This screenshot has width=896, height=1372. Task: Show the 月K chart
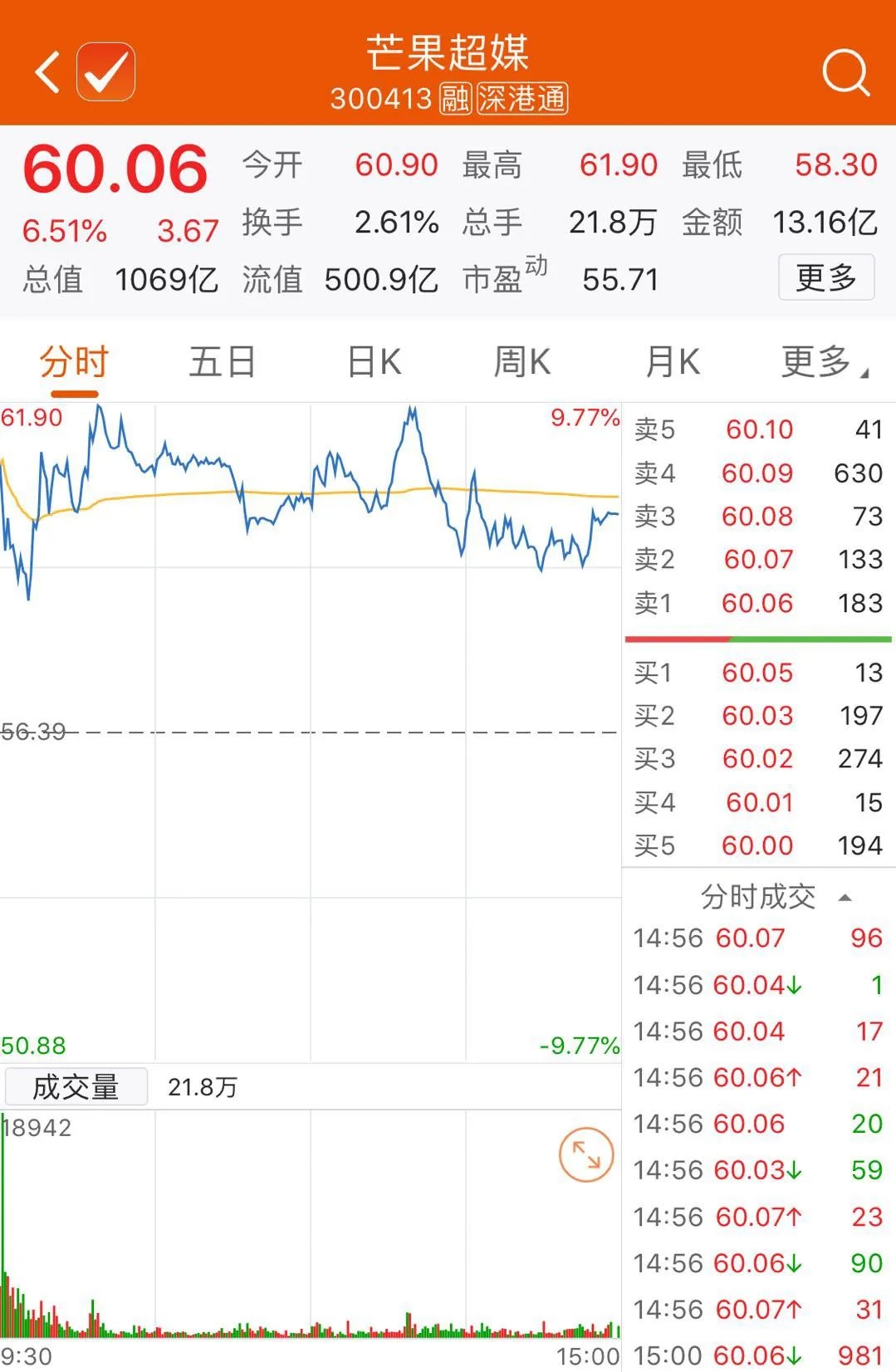[x=673, y=363]
